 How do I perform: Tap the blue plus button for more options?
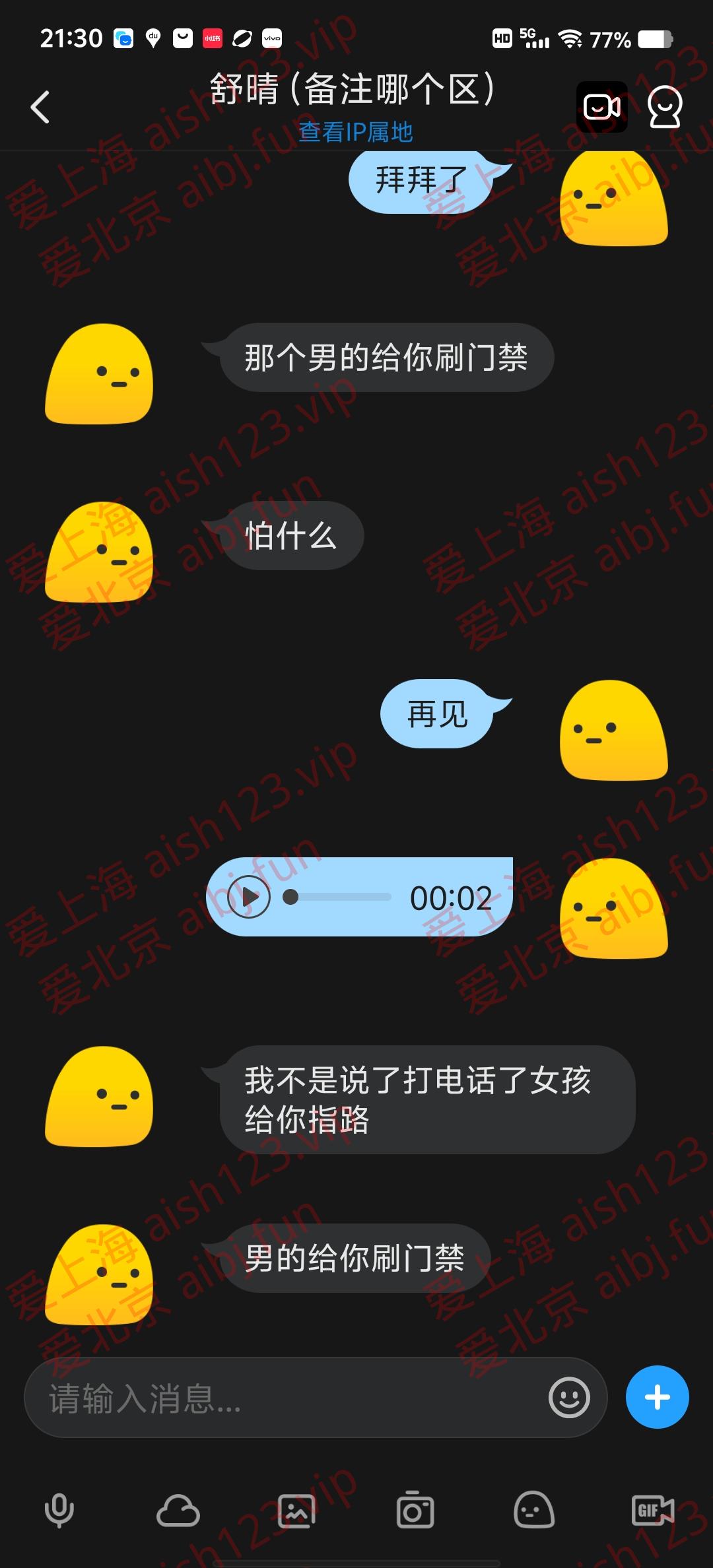(656, 1397)
